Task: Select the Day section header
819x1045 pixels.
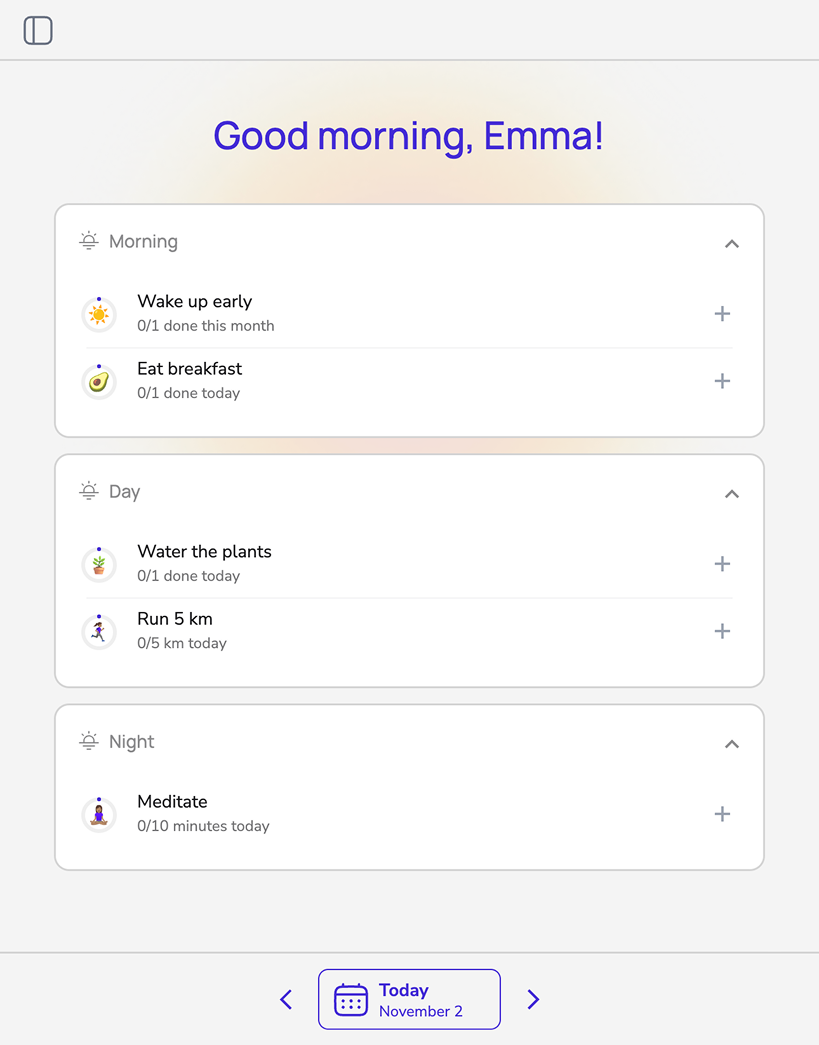Action: (125, 491)
